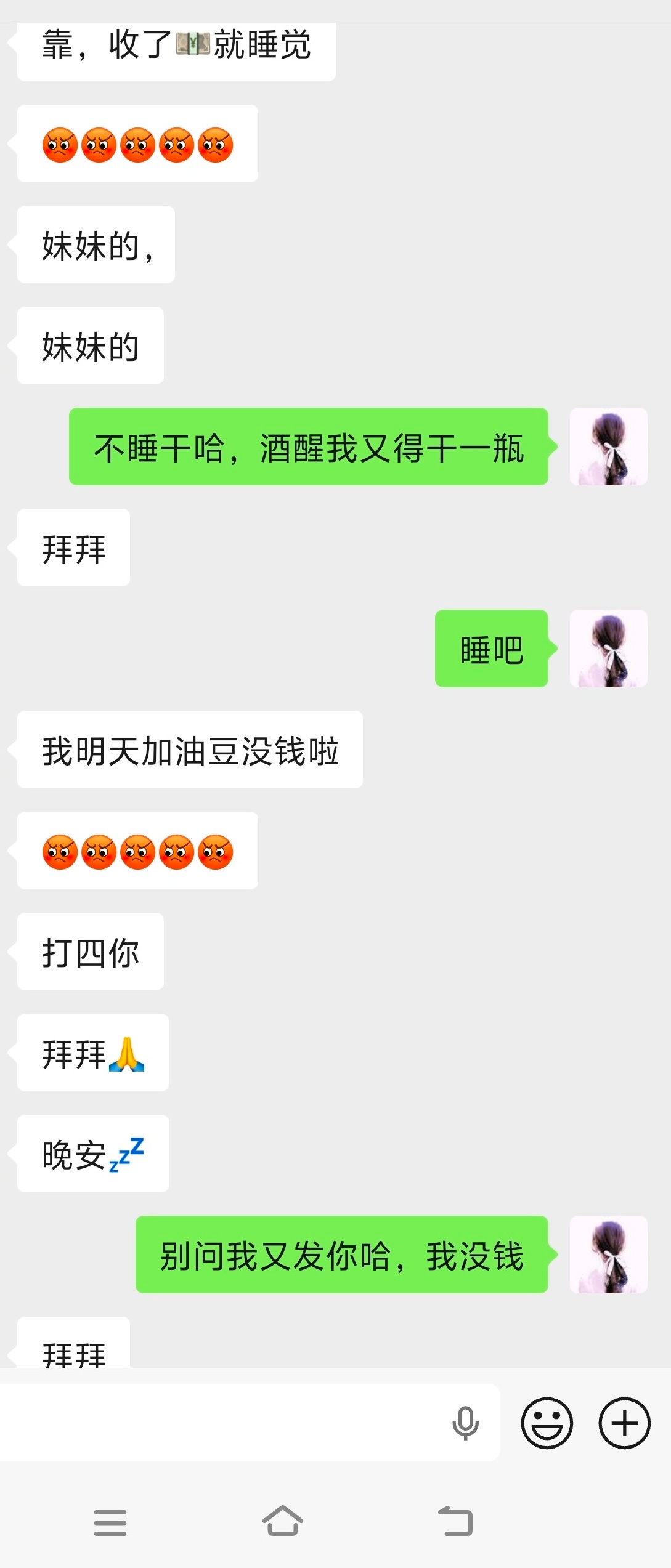The width and height of the screenshot is (671, 1568).
Task: Open the emoji sticker panel
Action: pyautogui.click(x=547, y=1423)
